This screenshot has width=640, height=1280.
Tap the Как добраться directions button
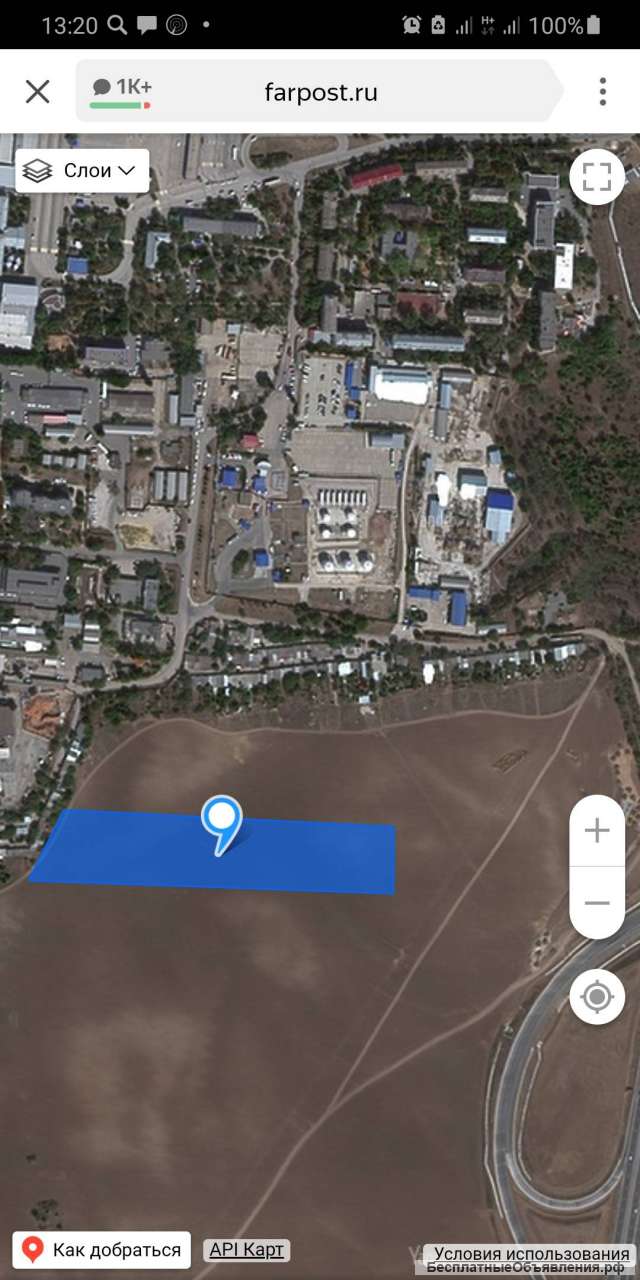tap(102, 1250)
